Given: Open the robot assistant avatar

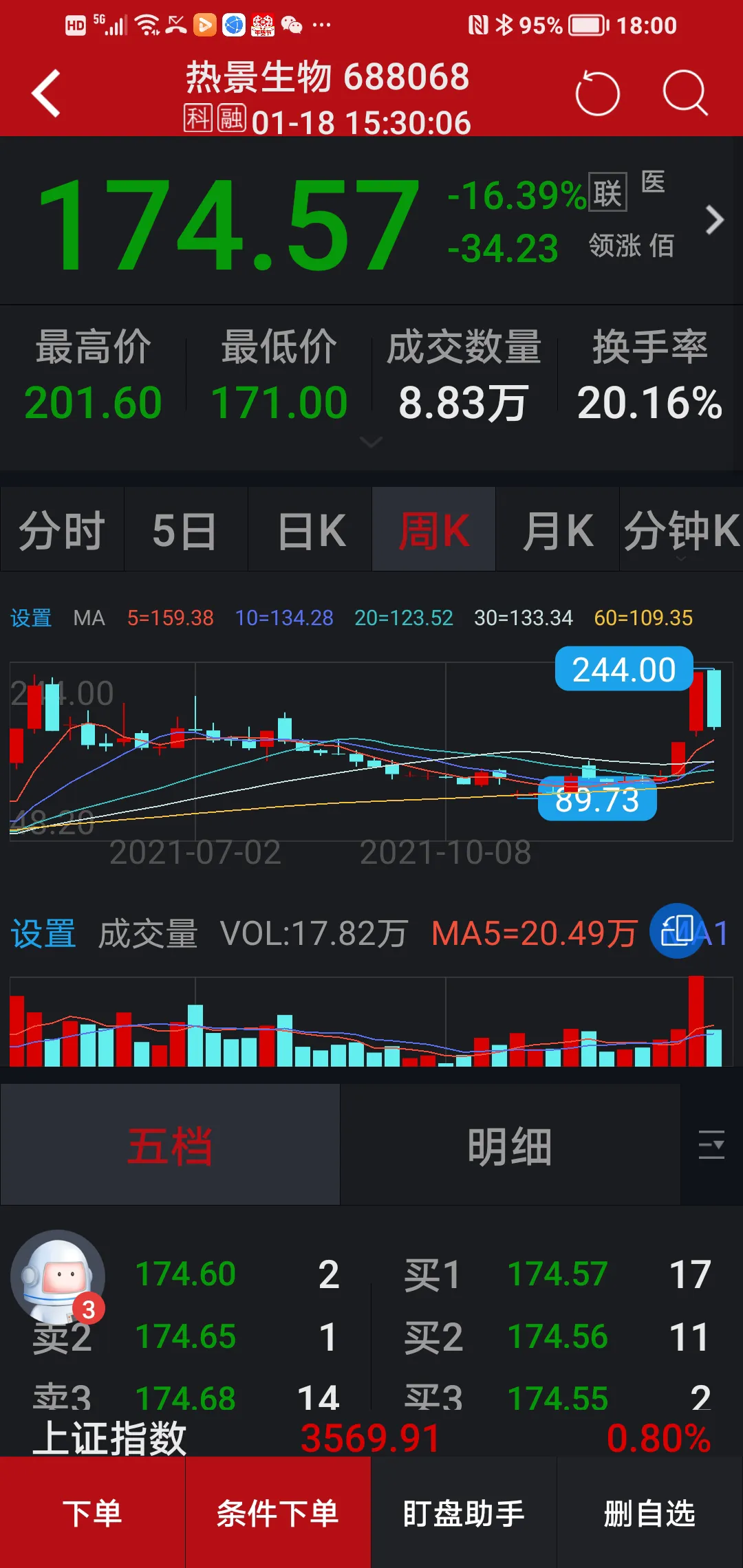Looking at the screenshot, I should click(x=58, y=1276).
